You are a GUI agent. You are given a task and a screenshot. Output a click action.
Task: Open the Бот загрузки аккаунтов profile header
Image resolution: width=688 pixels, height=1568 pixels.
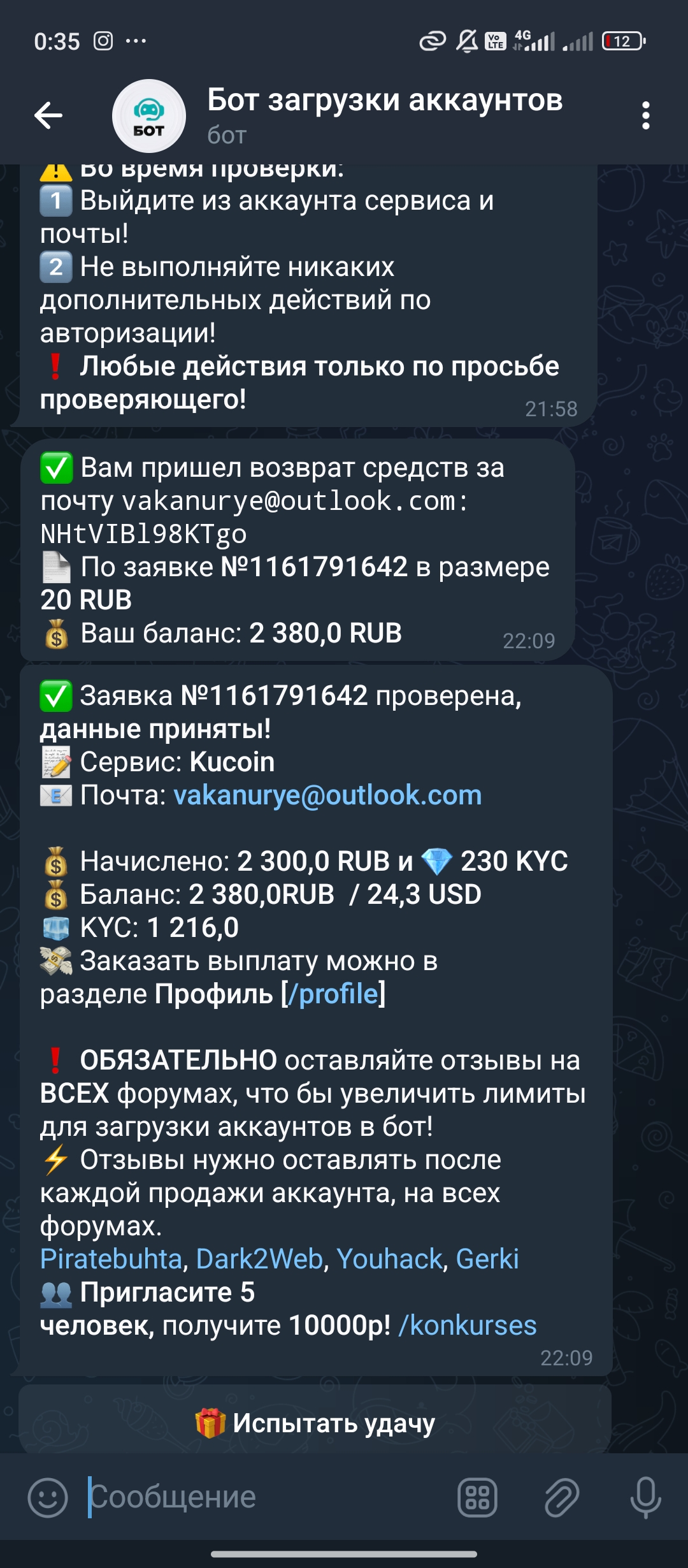tap(384, 115)
